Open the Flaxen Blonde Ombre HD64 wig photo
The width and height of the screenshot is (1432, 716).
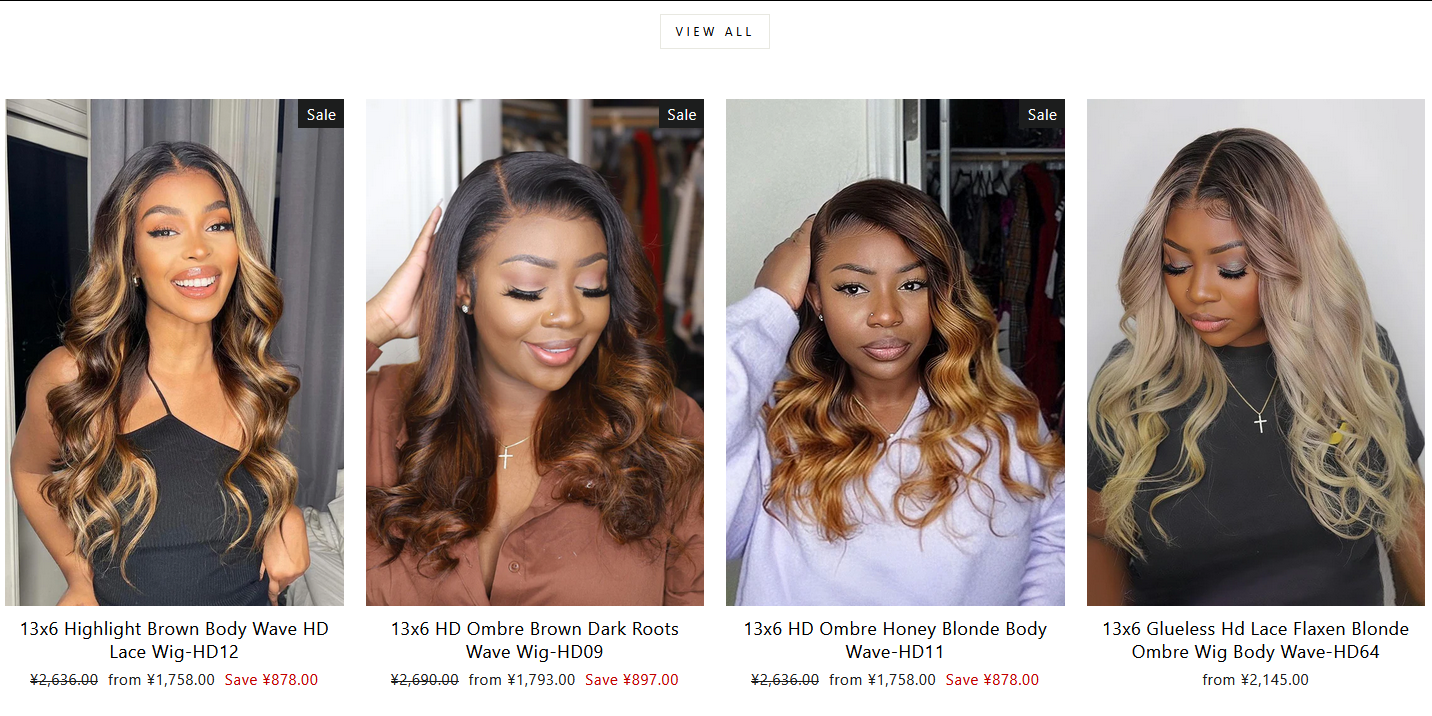click(x=1255, y=352)
